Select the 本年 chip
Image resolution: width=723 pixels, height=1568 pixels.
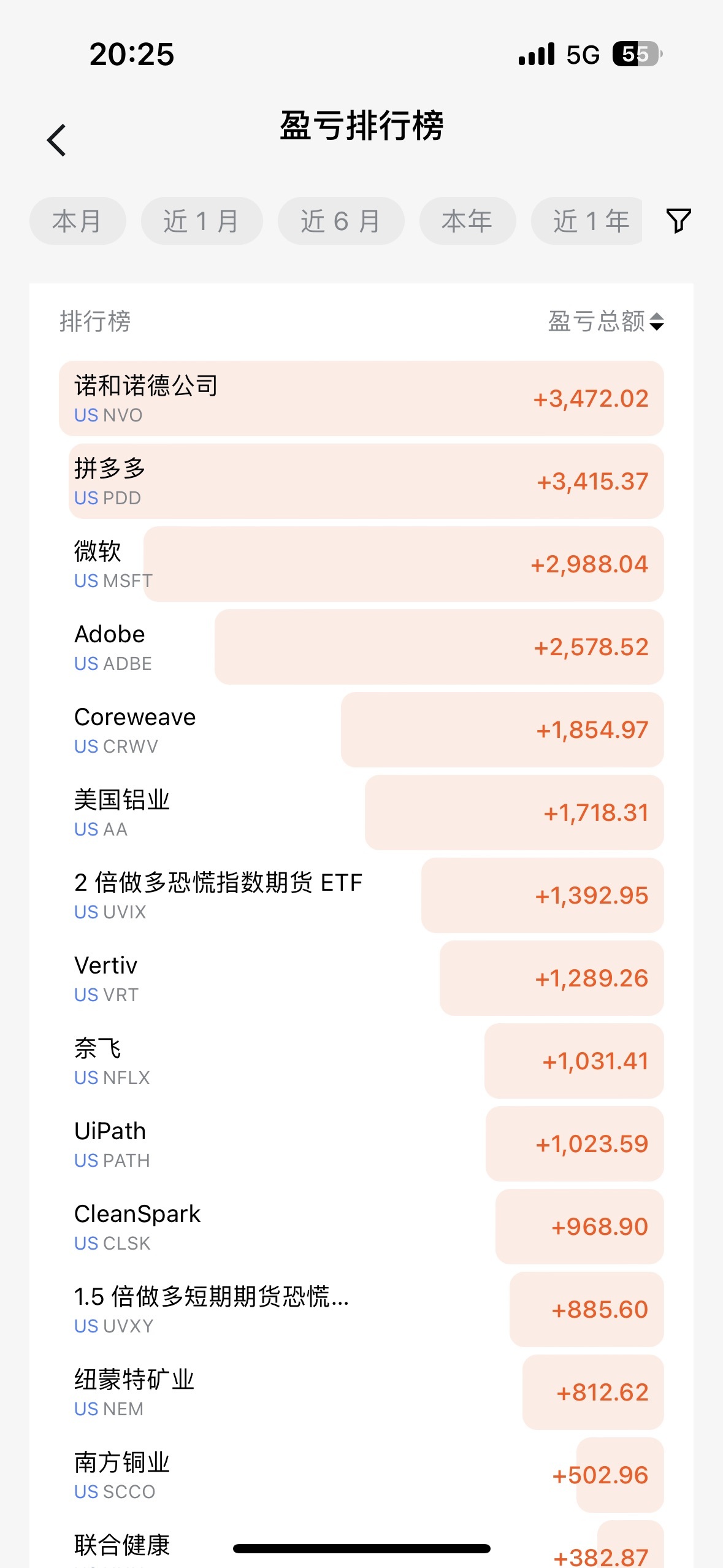467,221
